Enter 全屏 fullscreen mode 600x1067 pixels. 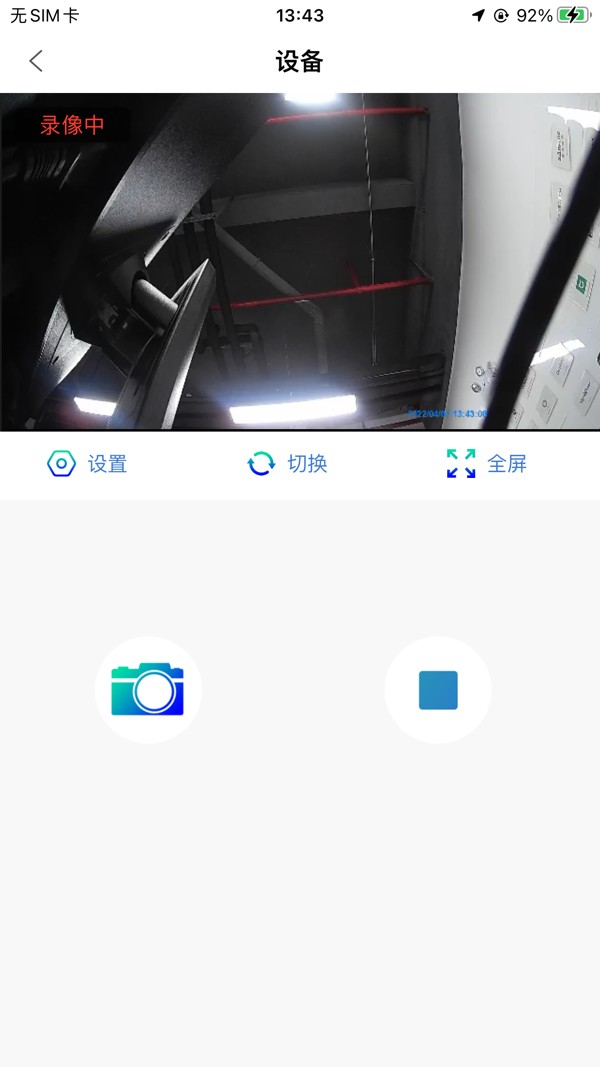[x=486, y=464]
